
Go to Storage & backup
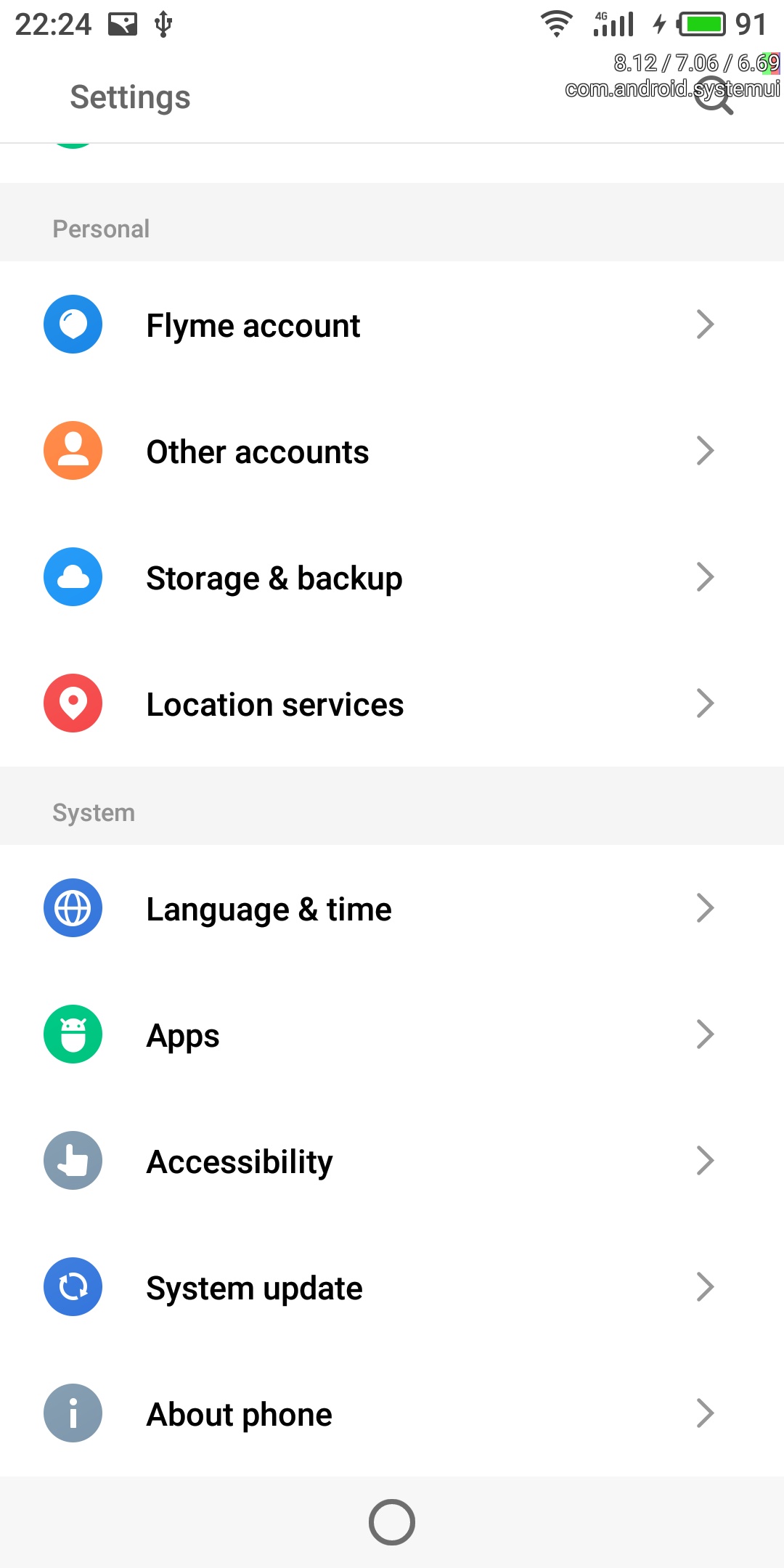click(x=392, y=577)
